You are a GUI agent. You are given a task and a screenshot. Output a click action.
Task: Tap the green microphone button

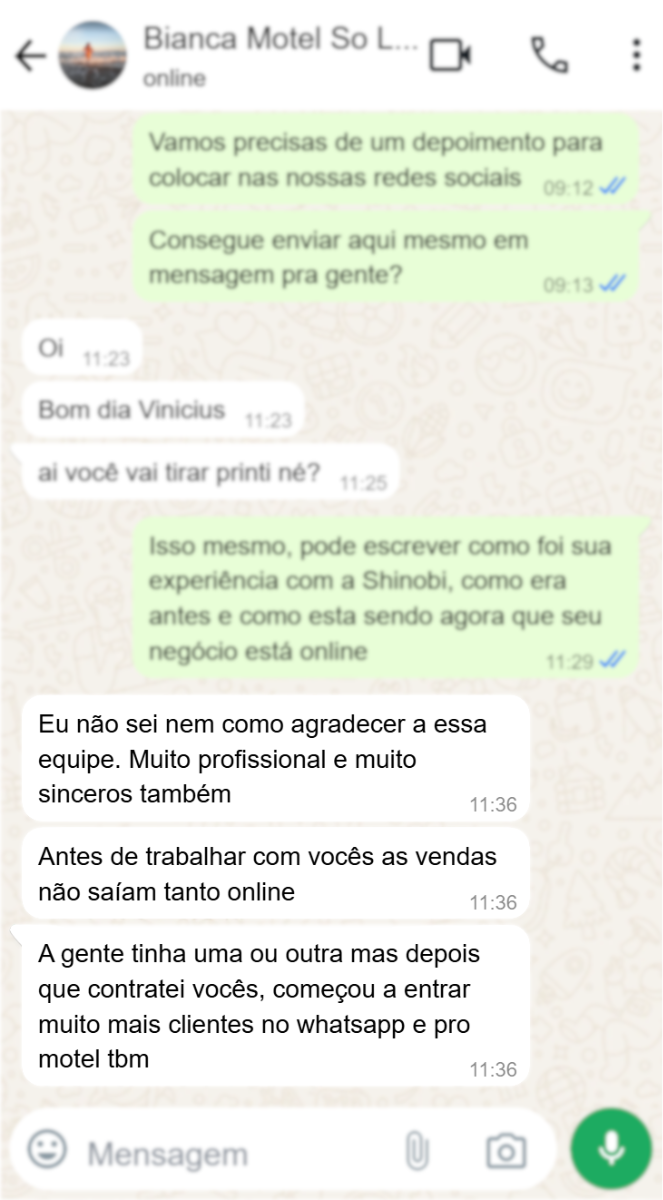(x=610, y=1150)
